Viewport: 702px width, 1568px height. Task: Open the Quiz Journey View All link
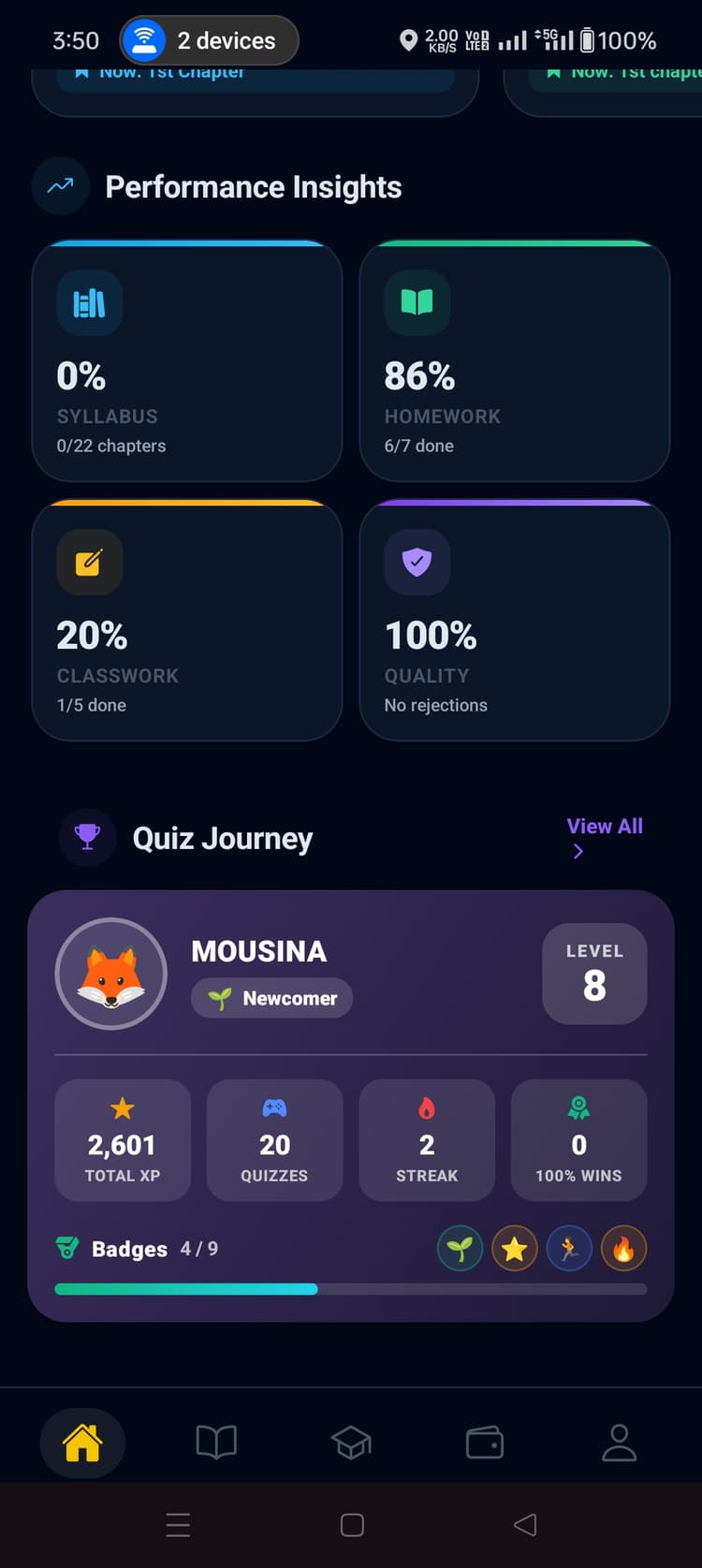[605, 826]
